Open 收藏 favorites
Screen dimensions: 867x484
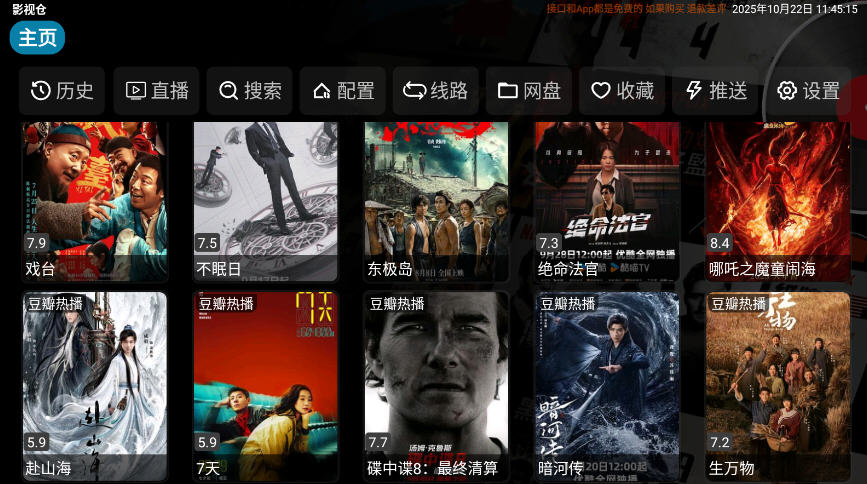pos(622,91)
